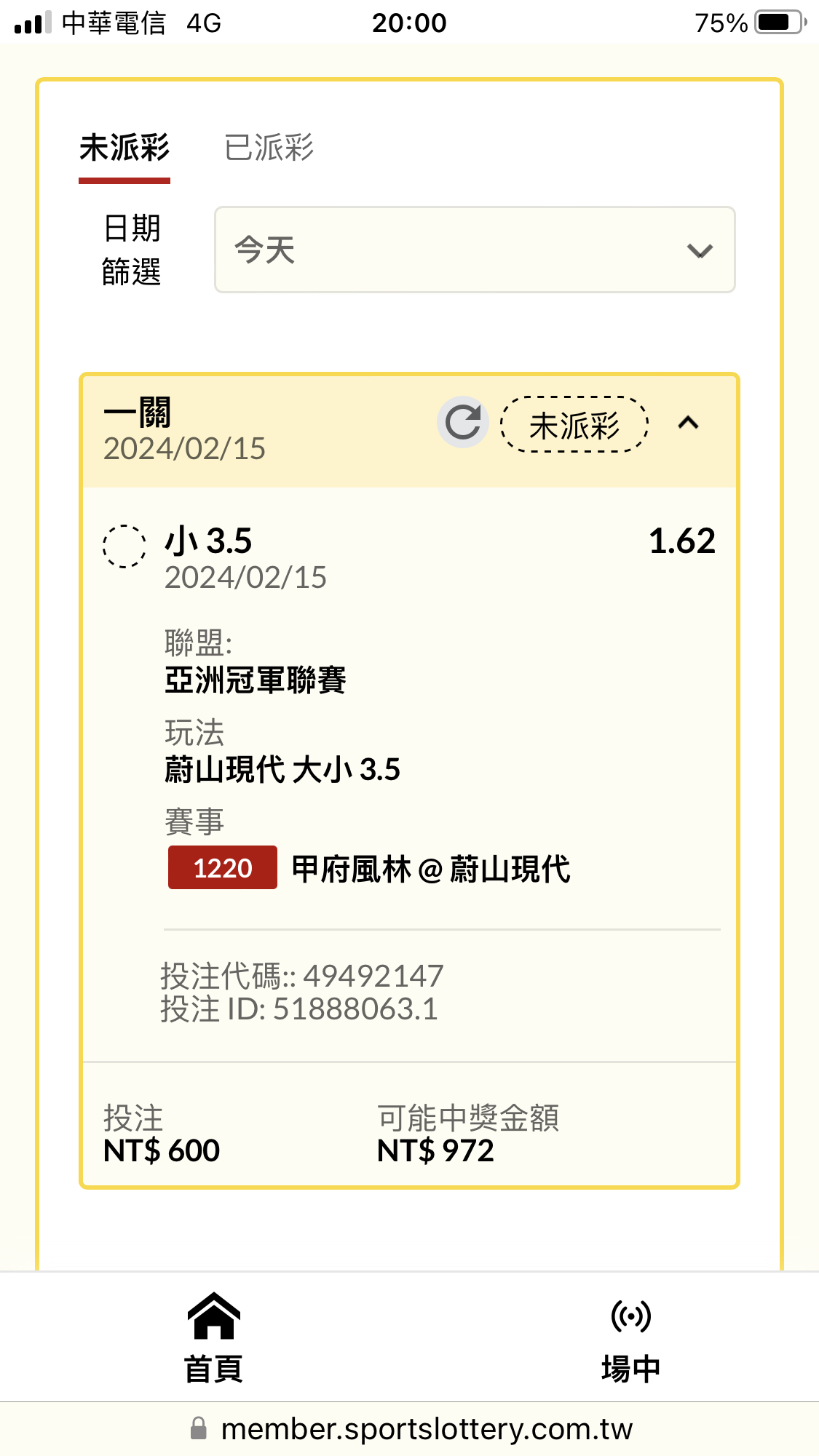The height and width of the screenshot is (1456, 819).
Task: Go to 首頁 home
Action: click(213, 1337)
